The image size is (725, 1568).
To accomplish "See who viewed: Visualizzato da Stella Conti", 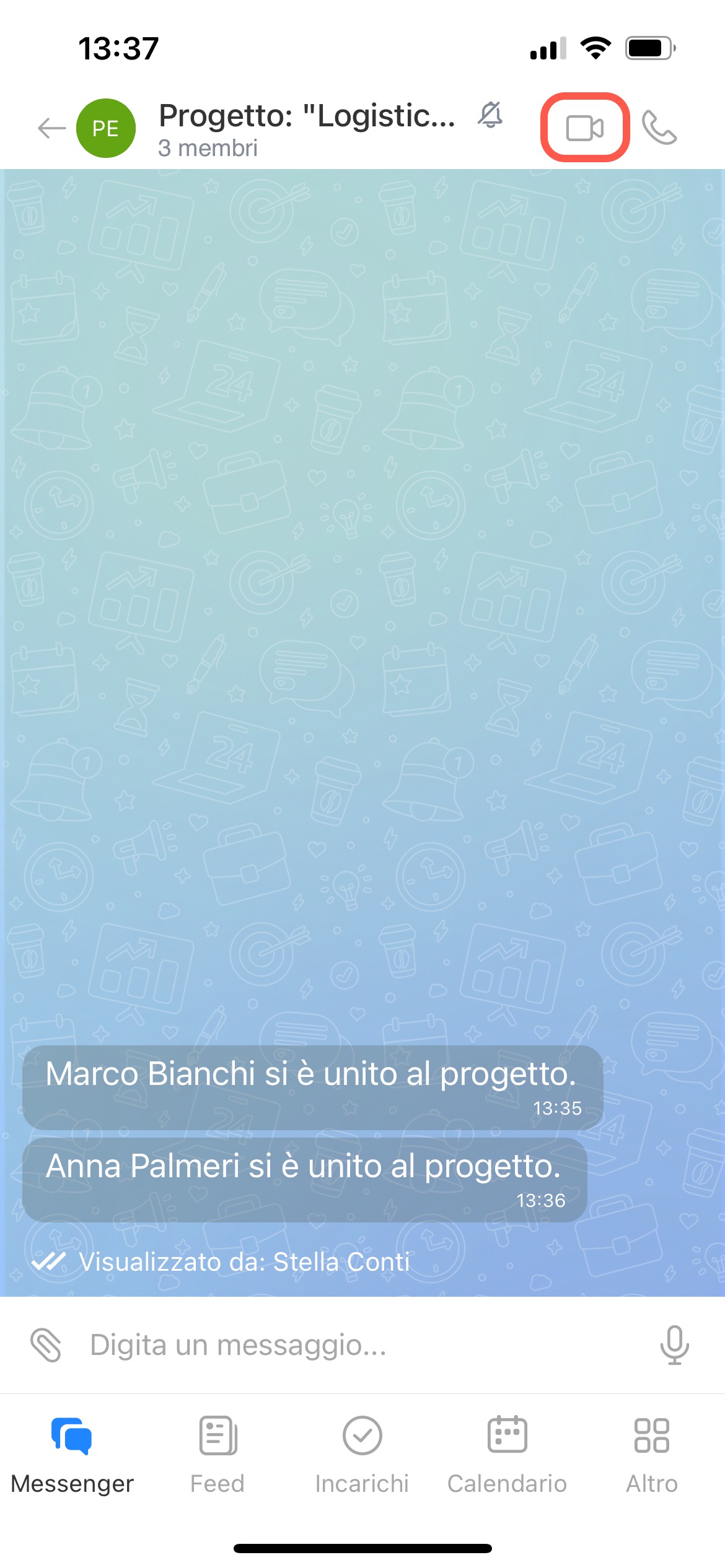I will pos(244,1262).
